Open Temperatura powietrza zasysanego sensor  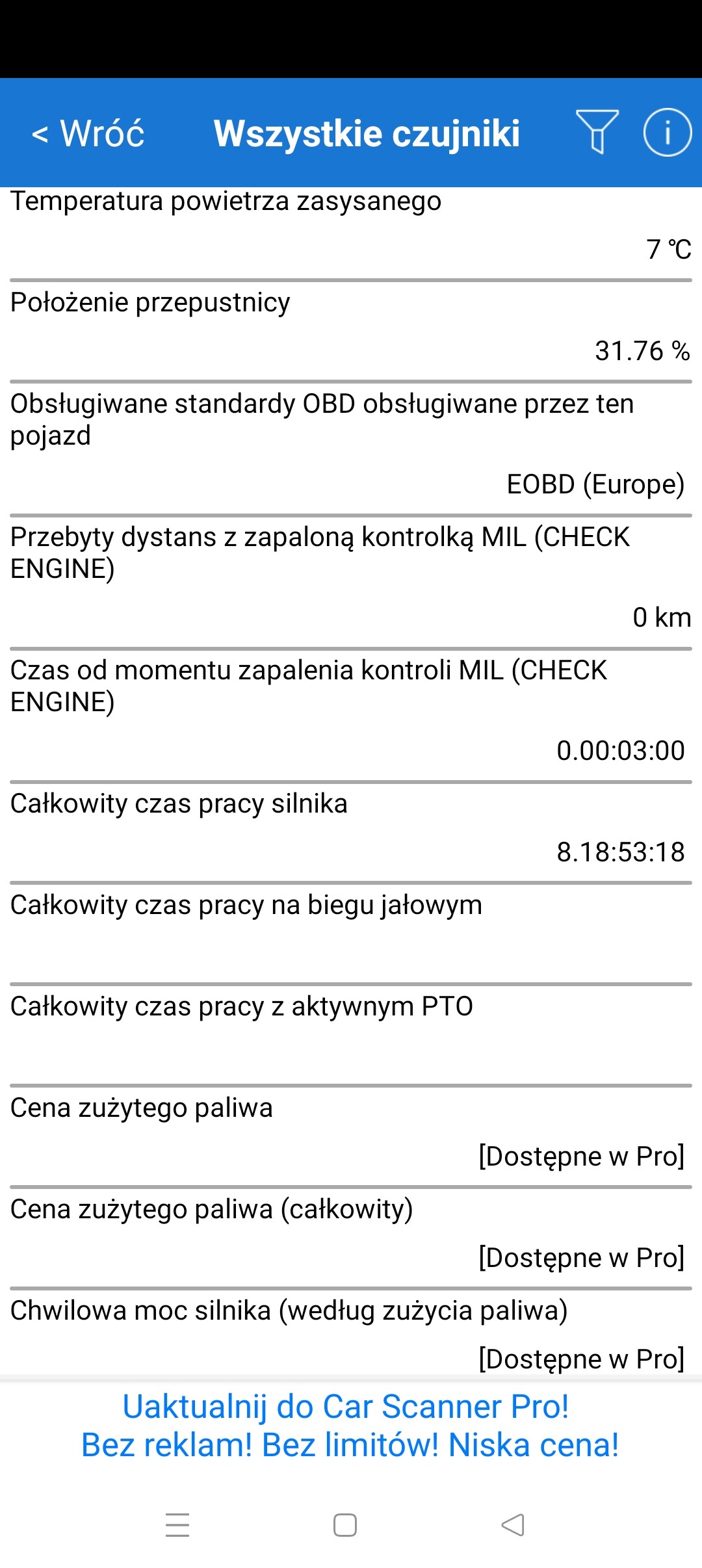point(351,228)
